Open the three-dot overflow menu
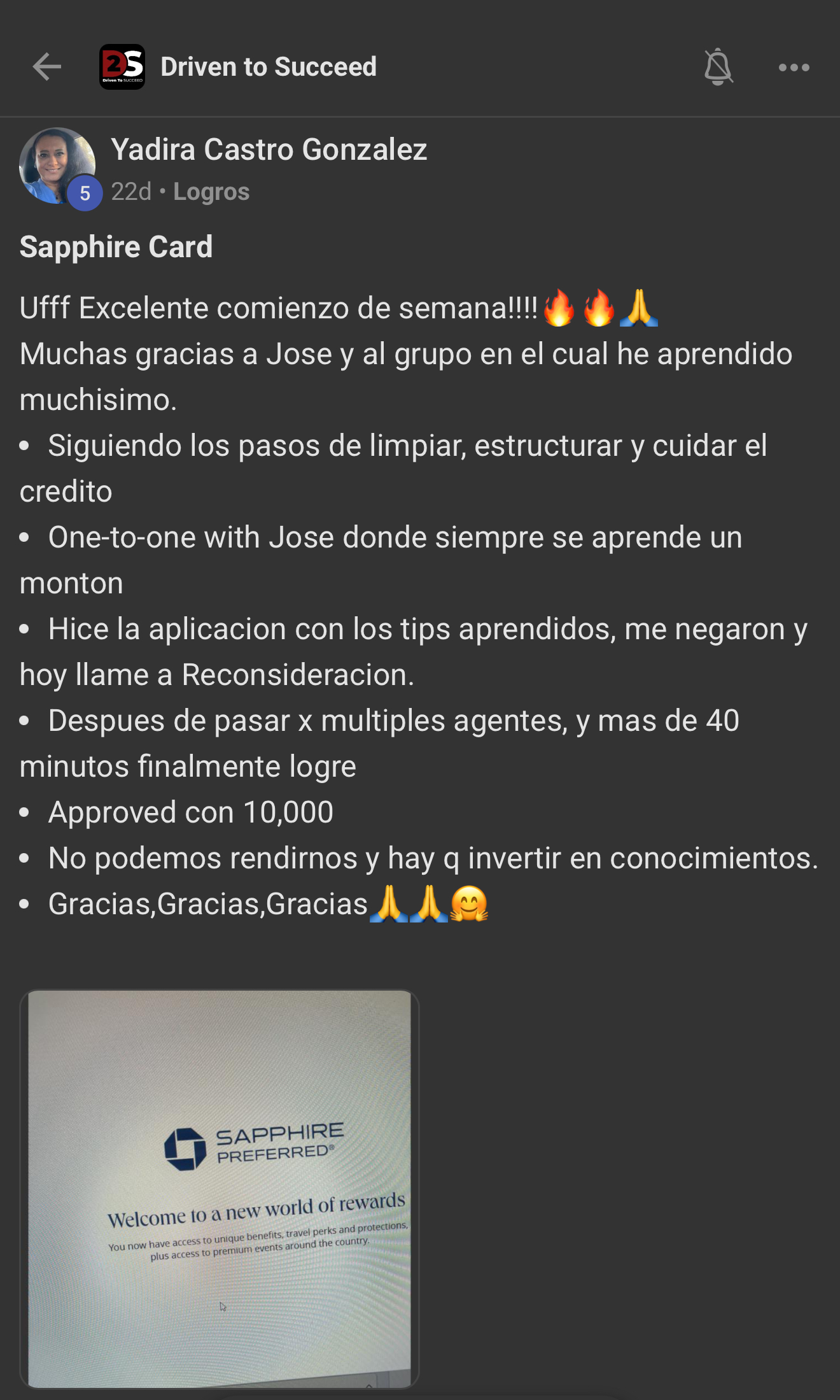Image resolution: width=840 pixels, height=1400 pixels. [x=794, y=67]
